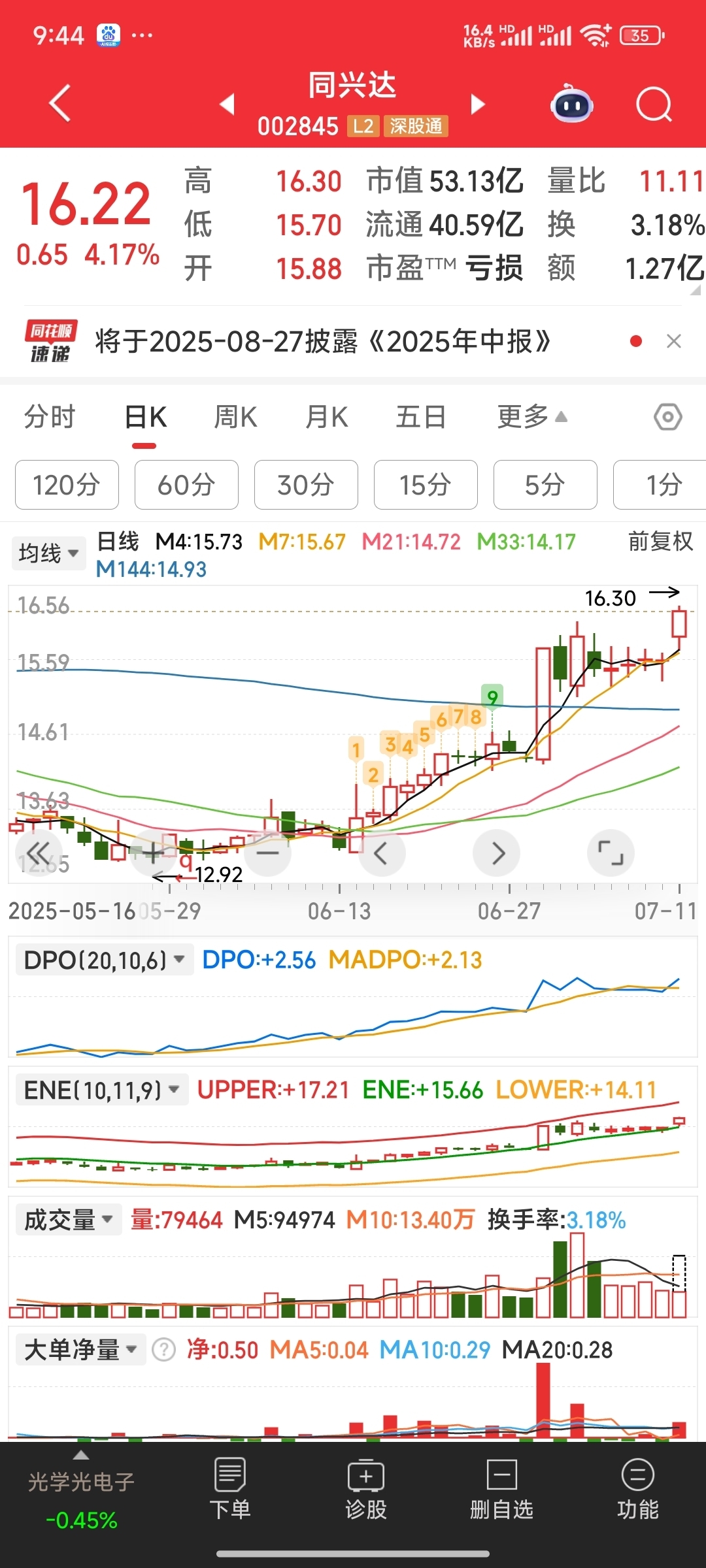Viewport: 706px width, 1568px height.
Task: Open 诊股 stock diagnosis
Action: 366,1489
